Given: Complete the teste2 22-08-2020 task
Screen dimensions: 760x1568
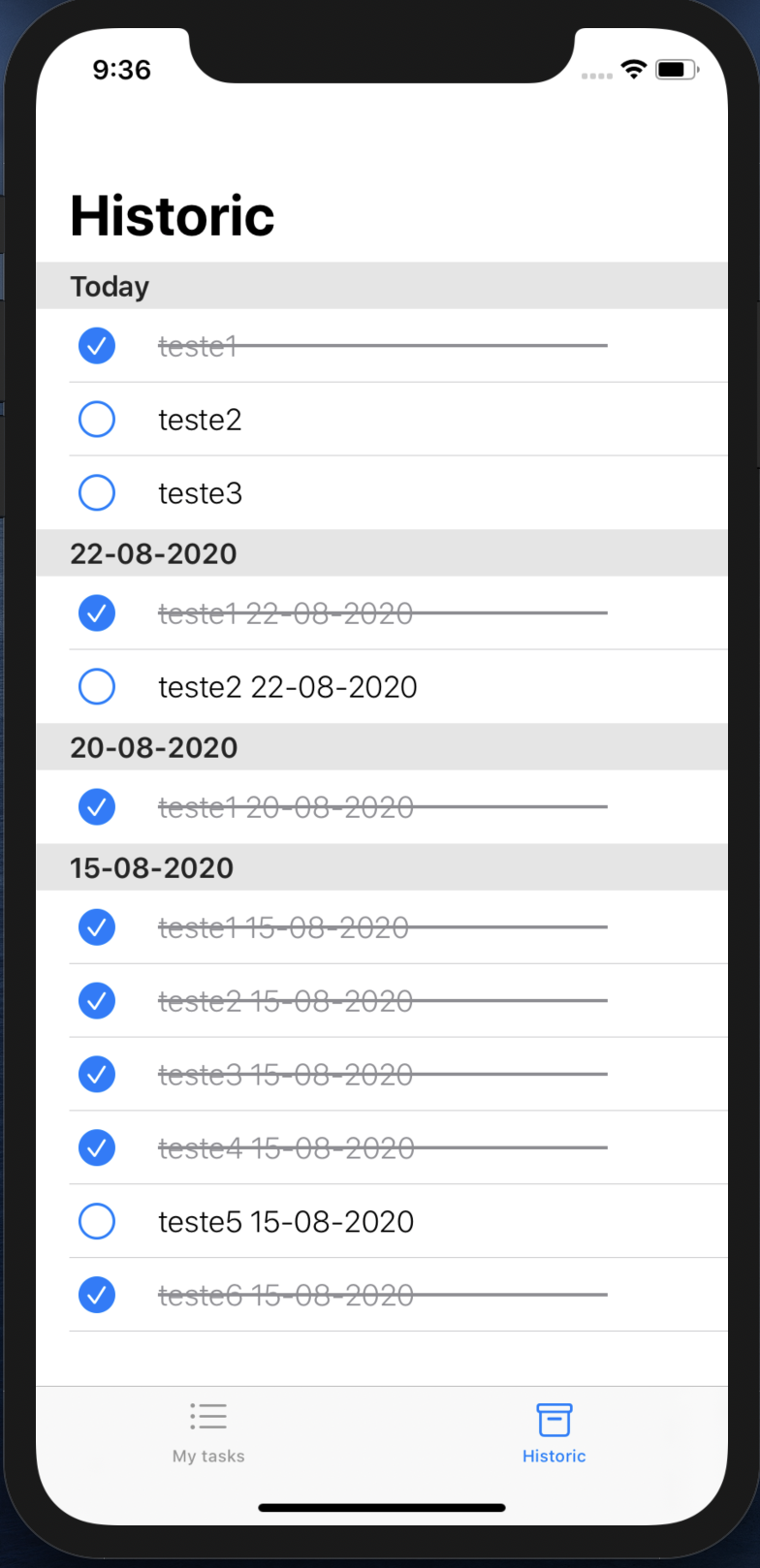Looking at the screenshot, I should (x=97, y=687).
